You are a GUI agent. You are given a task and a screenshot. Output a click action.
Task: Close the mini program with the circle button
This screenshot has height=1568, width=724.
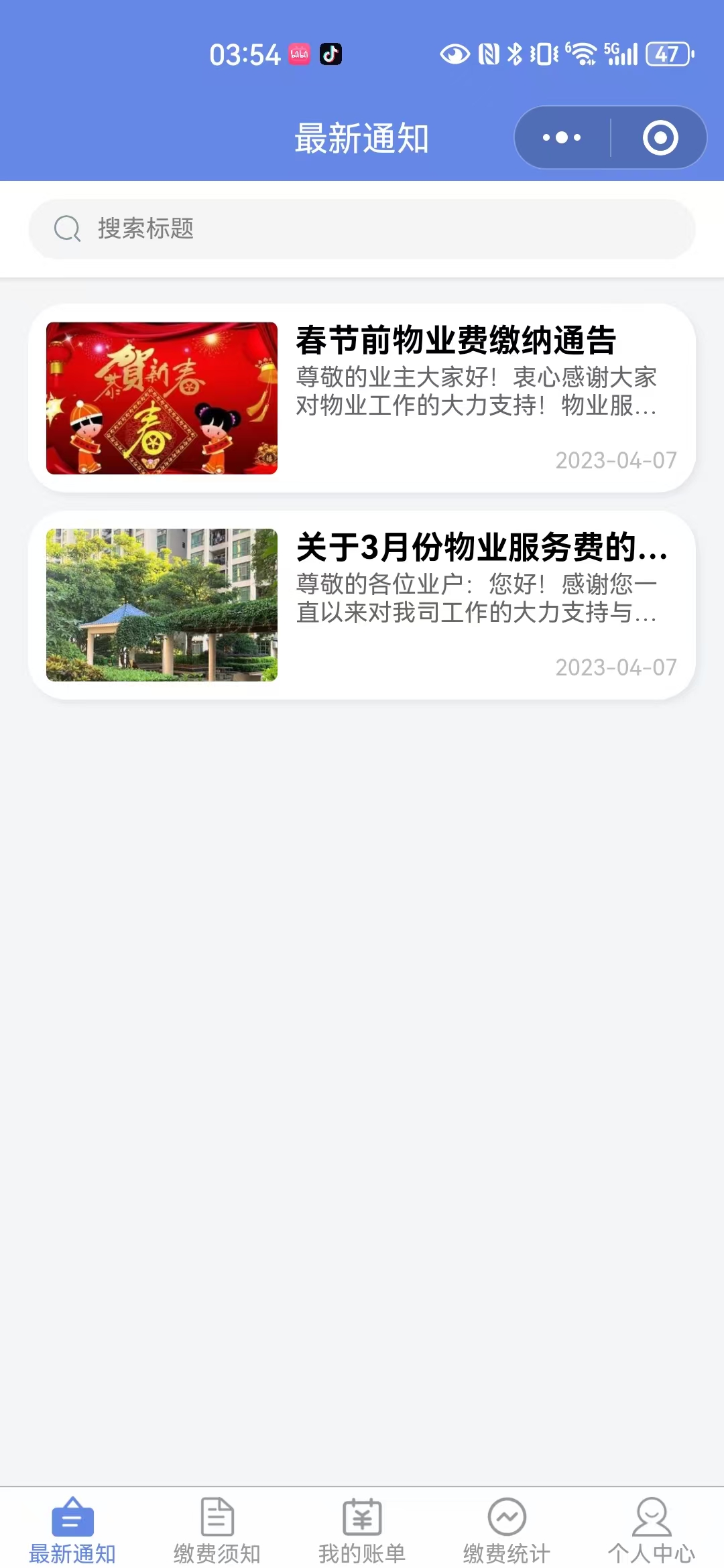click(x=660, y=137)
